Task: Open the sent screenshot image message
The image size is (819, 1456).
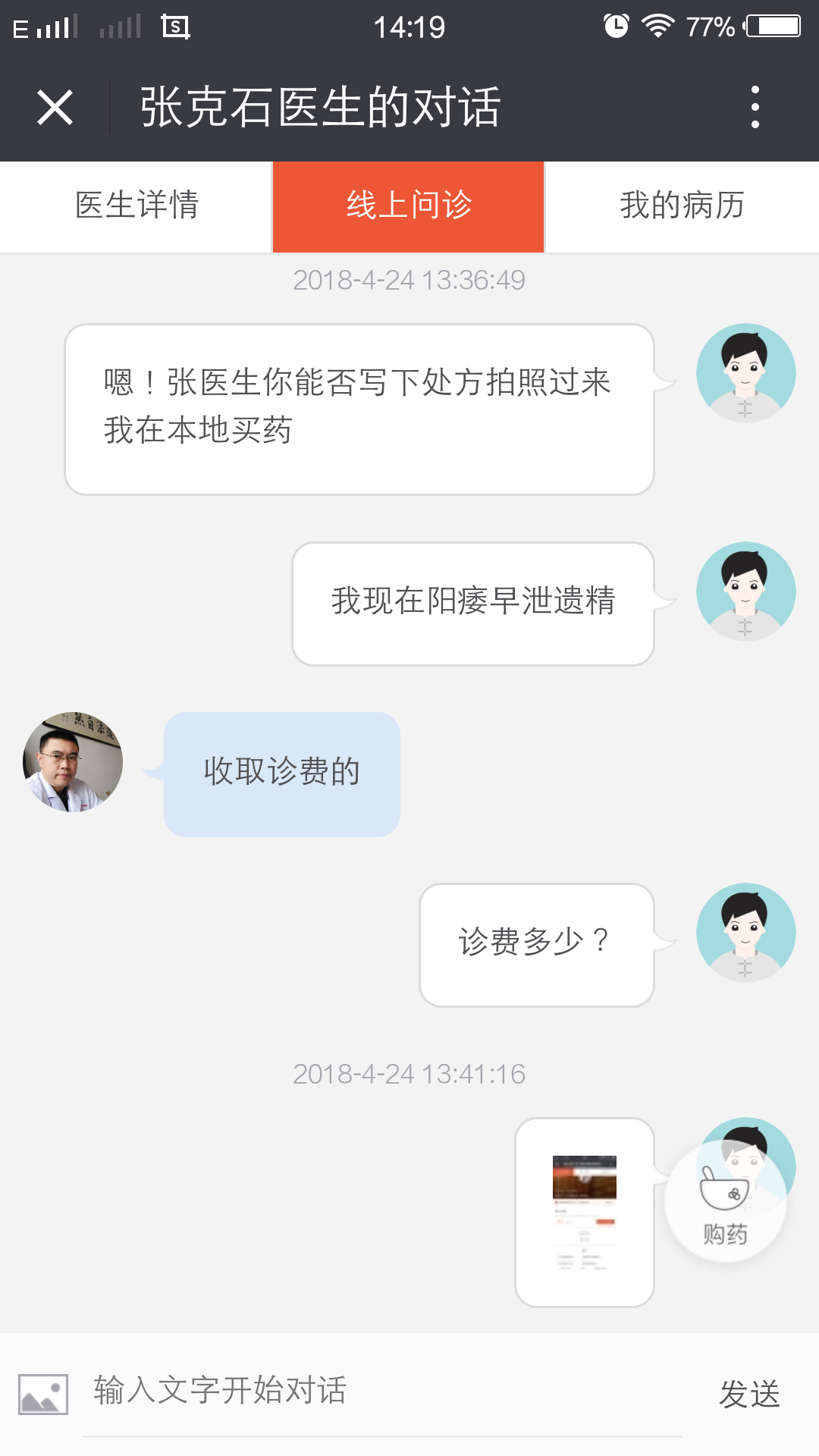Action: tap(584, 1211)
